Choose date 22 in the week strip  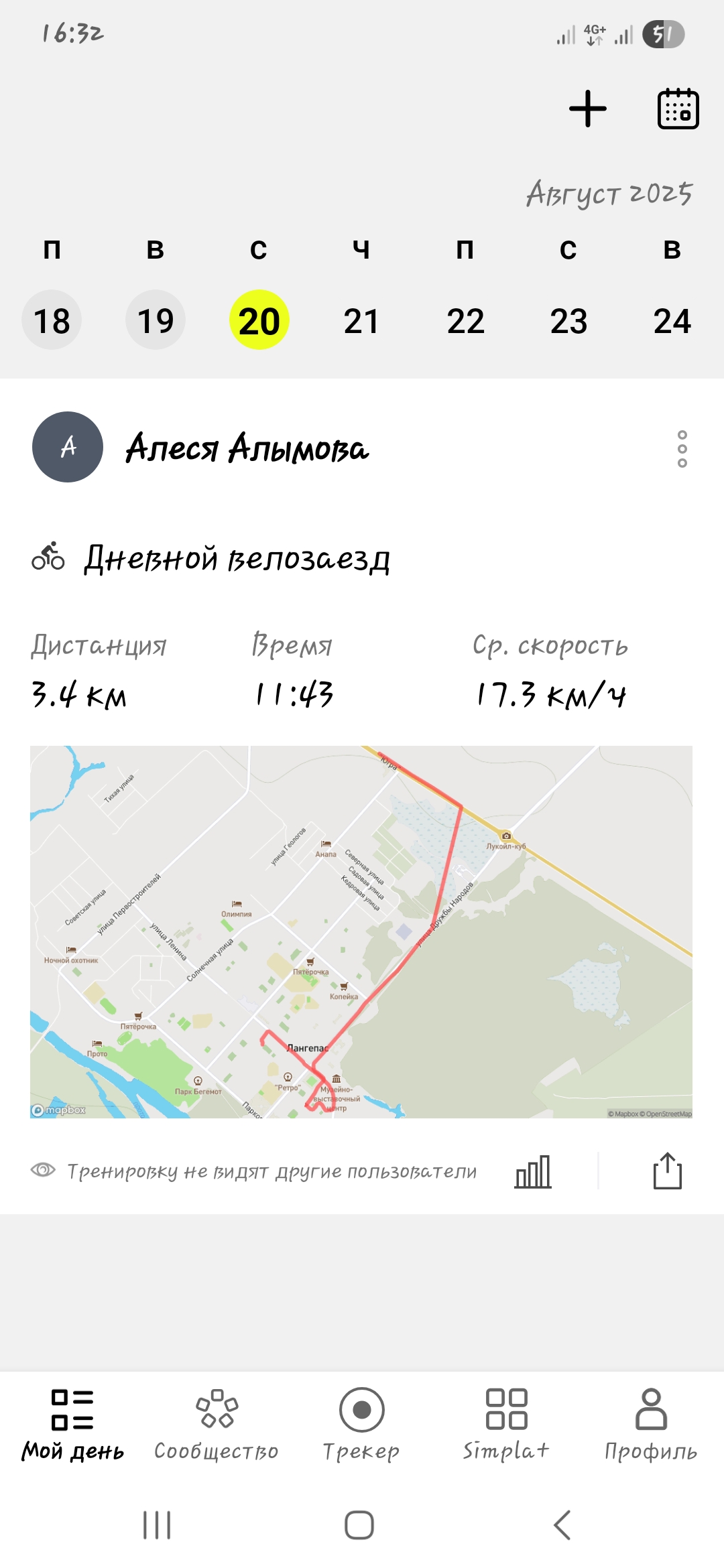tap(465, 320)
